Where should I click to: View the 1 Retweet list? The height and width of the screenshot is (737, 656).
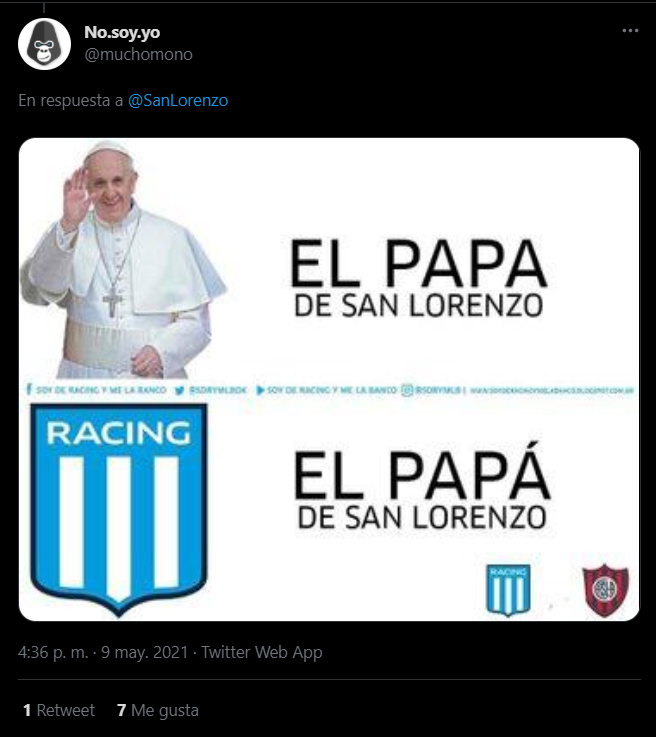[x=58, y=710]
